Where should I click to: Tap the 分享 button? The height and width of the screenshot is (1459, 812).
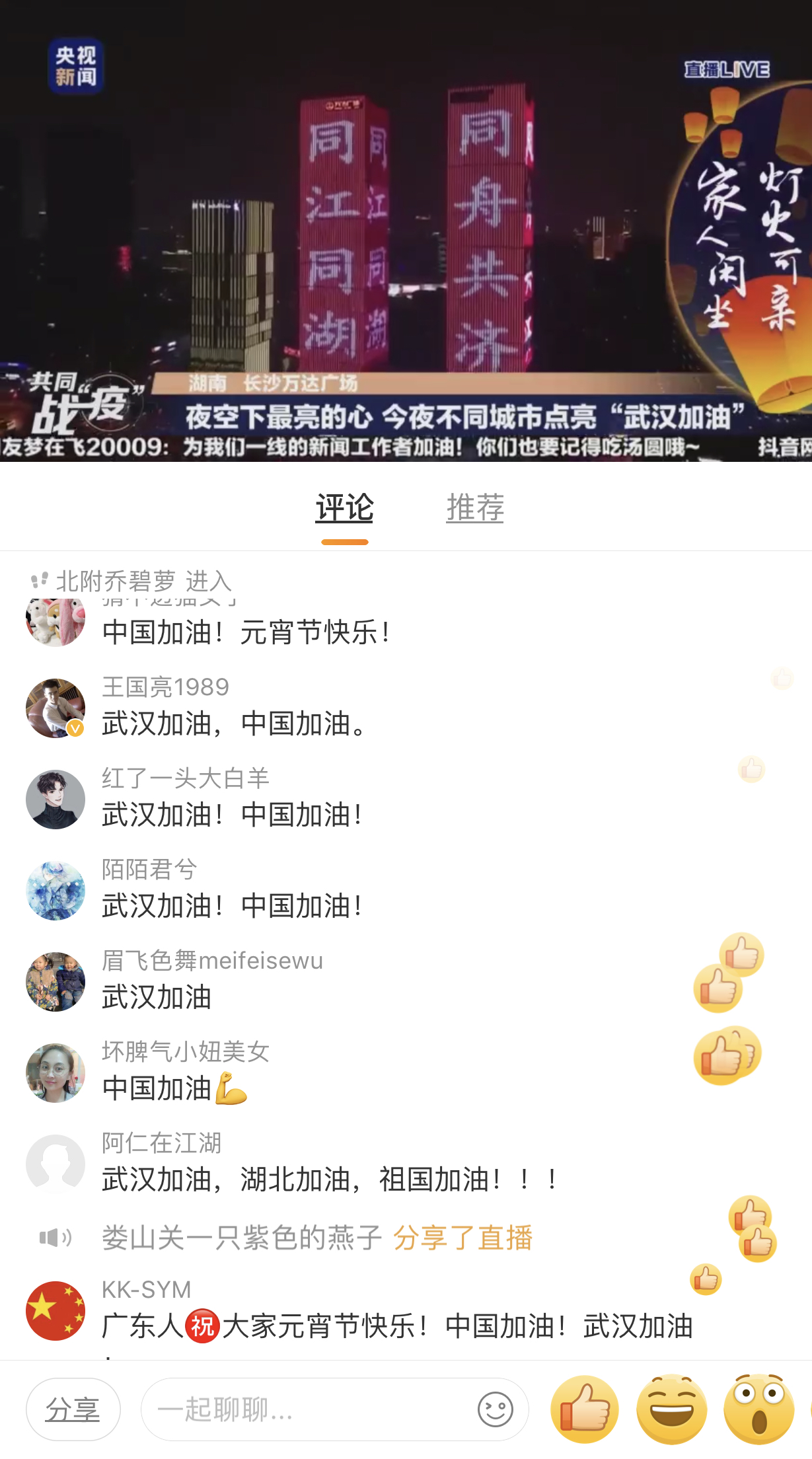click(x=73, y=1409)
